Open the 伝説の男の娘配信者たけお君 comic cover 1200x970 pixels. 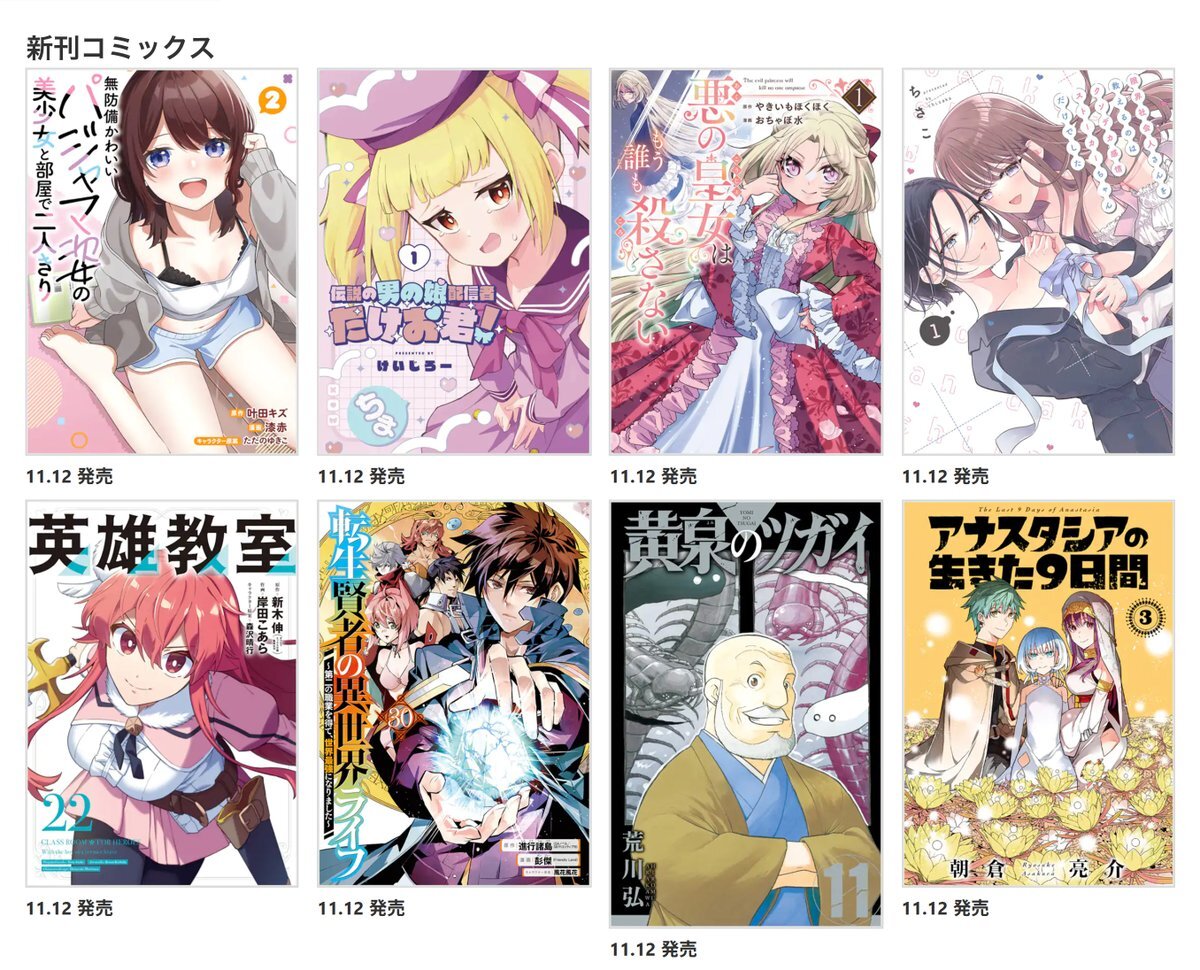click(454, 262)
